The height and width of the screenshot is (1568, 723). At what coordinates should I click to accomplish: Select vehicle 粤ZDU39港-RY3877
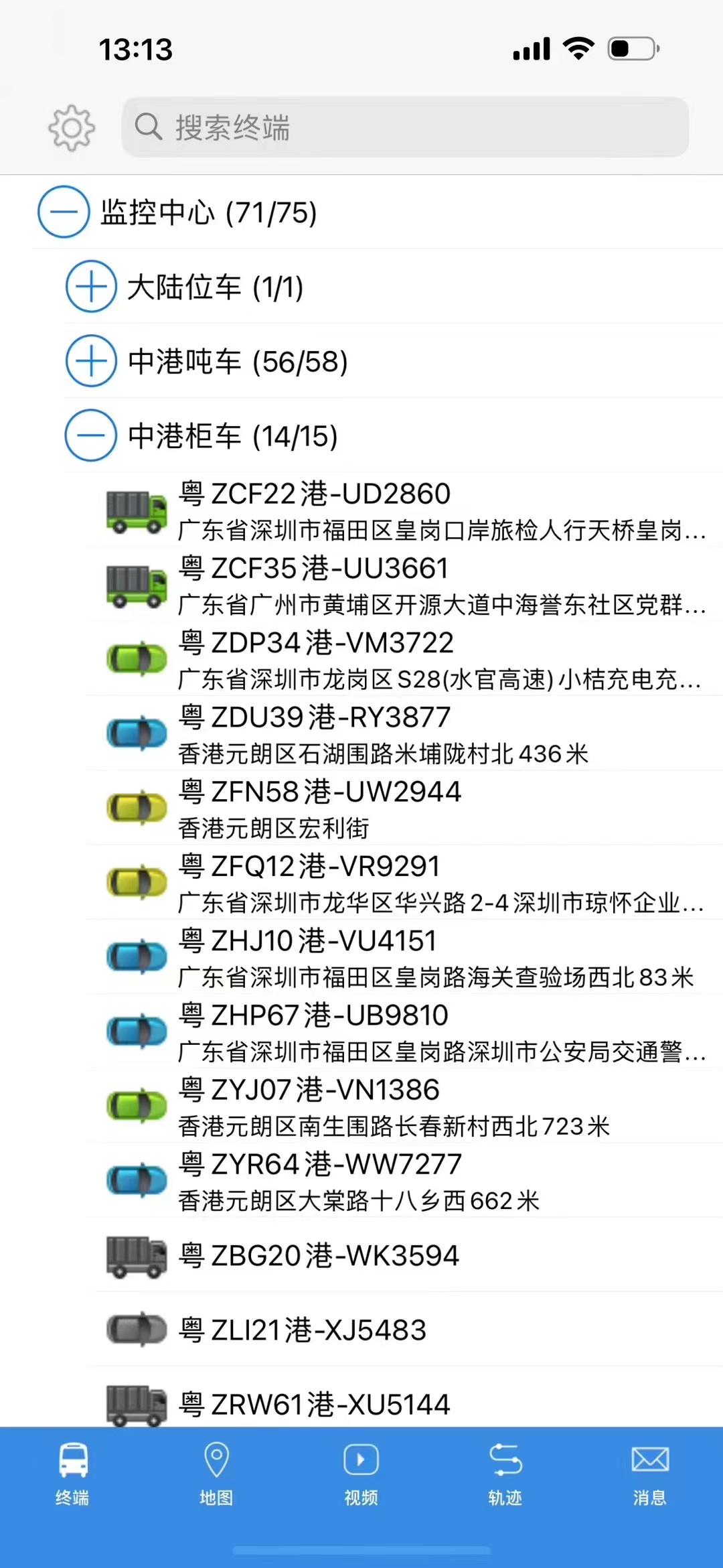tap(402, 733)
